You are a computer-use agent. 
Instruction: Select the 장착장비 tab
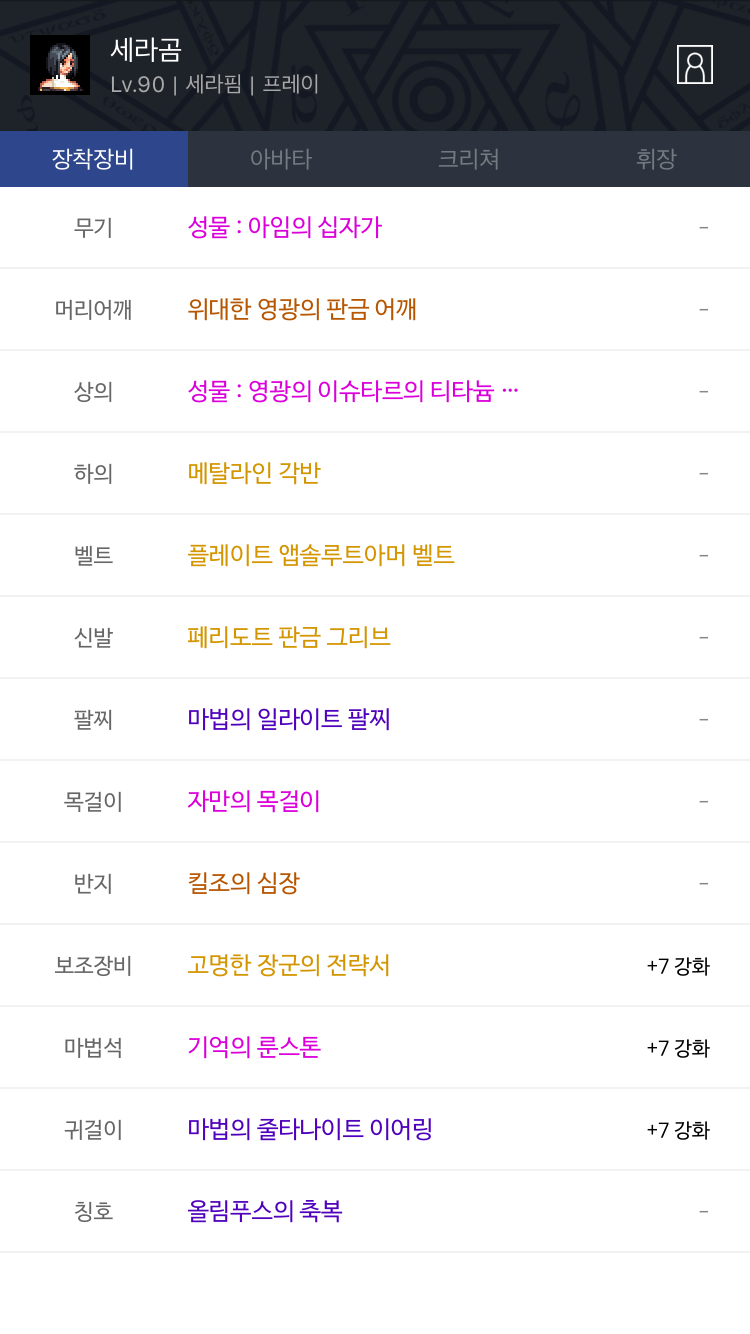click(x=94, y=159)
